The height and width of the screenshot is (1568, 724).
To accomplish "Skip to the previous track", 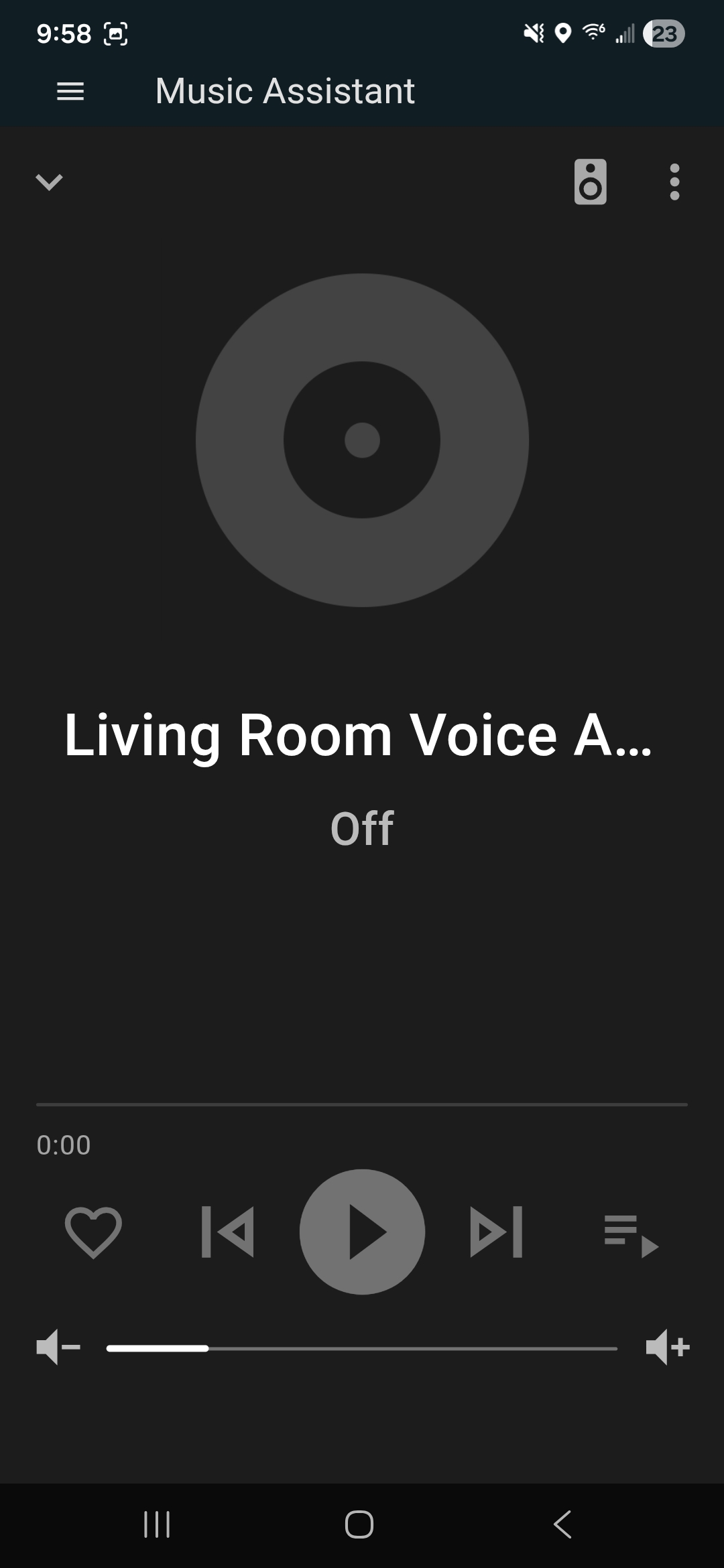I will click(x=228, y=1232).
